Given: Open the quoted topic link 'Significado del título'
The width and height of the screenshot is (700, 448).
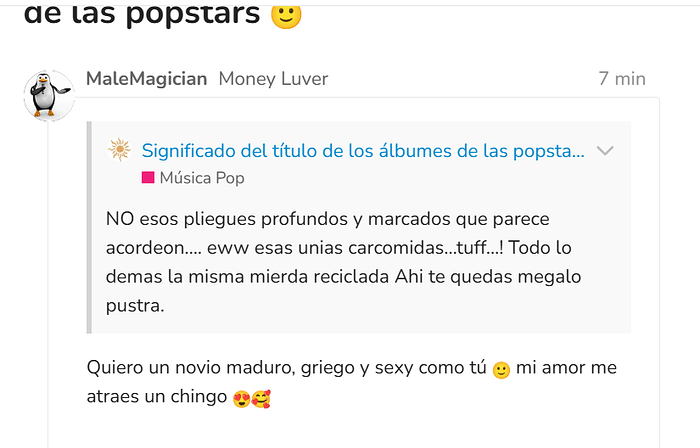Looking at the screenshot, I should pyautogui.click(x=363, y=151).
